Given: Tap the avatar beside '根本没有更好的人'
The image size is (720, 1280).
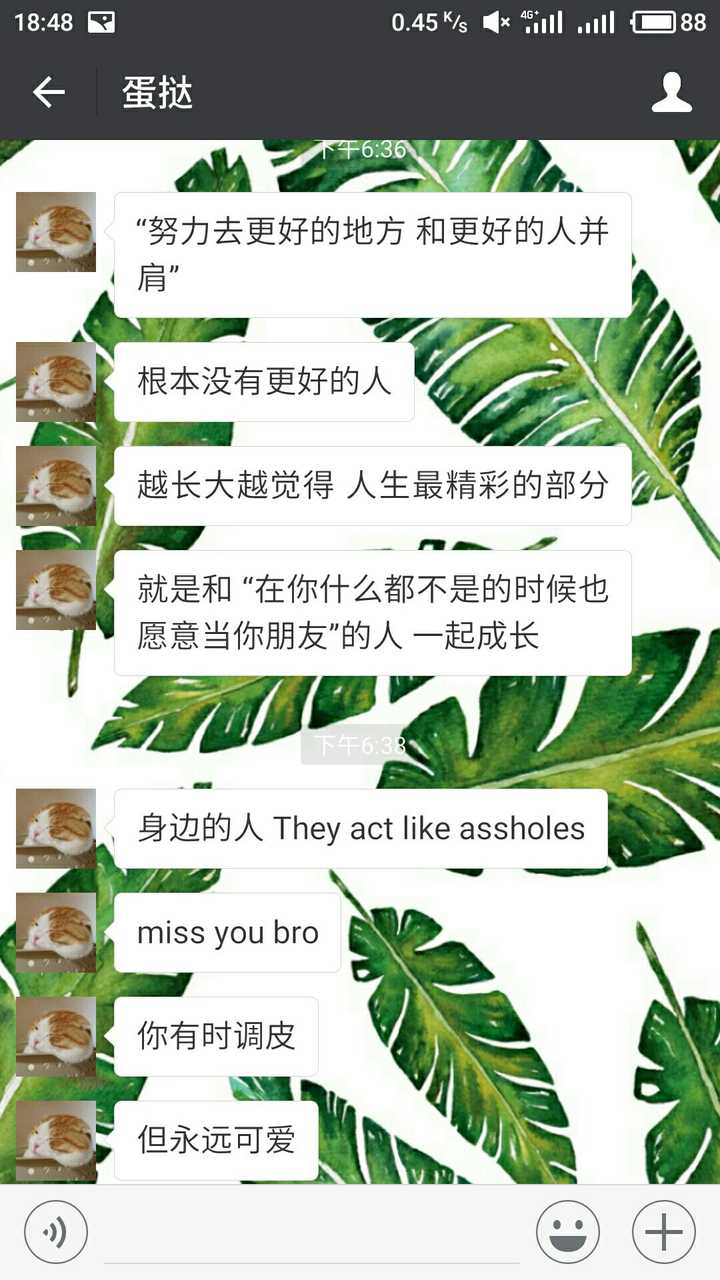Looking at the screenshot, I should click(56, 382).
